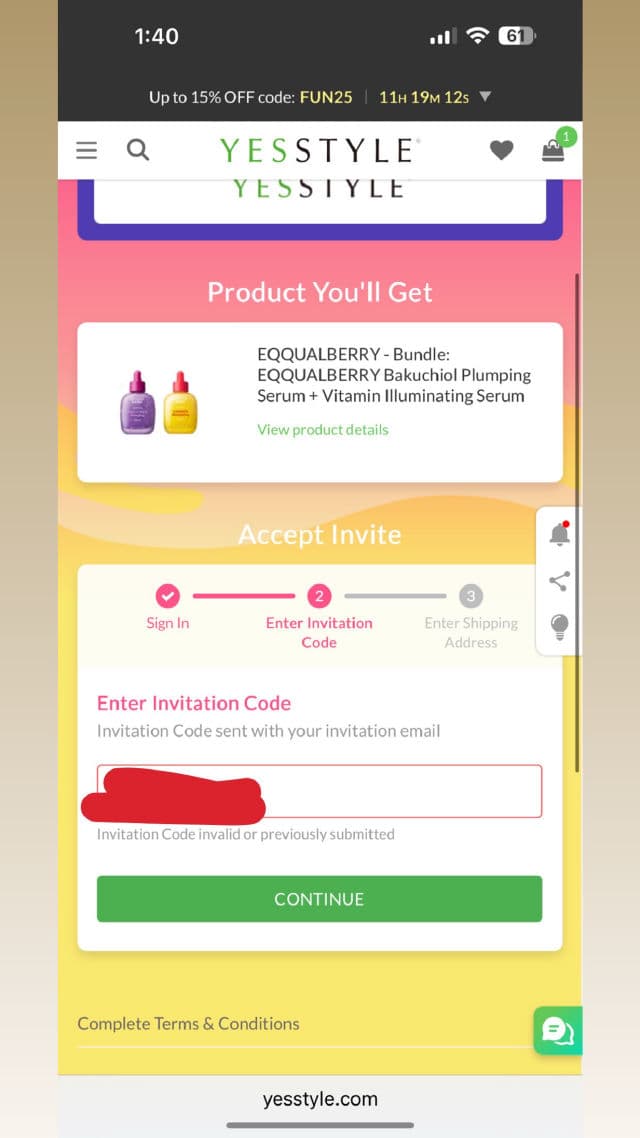Share this invite page
The height and width of the screenshot is (1138, 640).
tap(560, 581)
